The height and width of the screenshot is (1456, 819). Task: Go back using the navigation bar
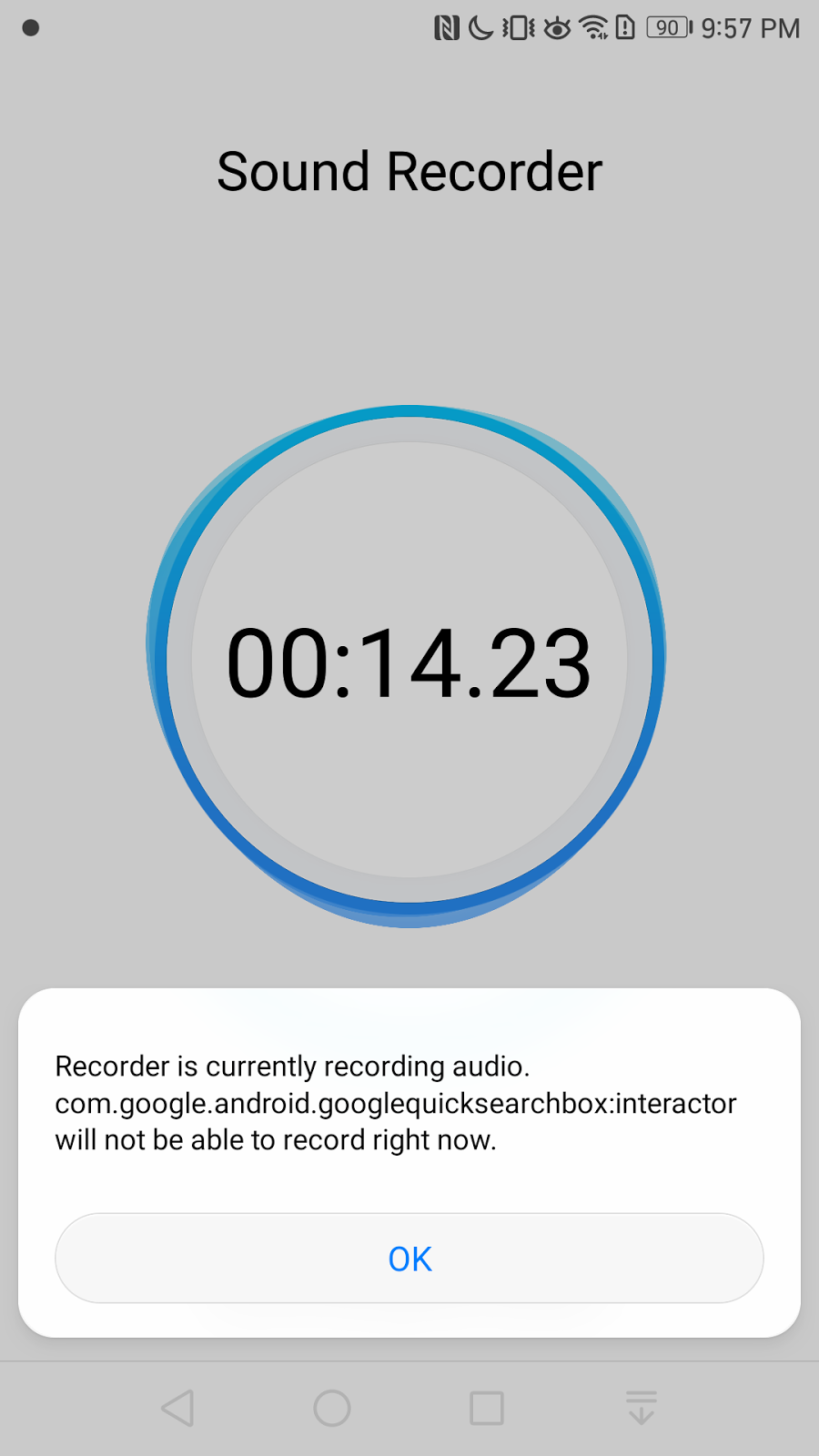coord(178,1408)
